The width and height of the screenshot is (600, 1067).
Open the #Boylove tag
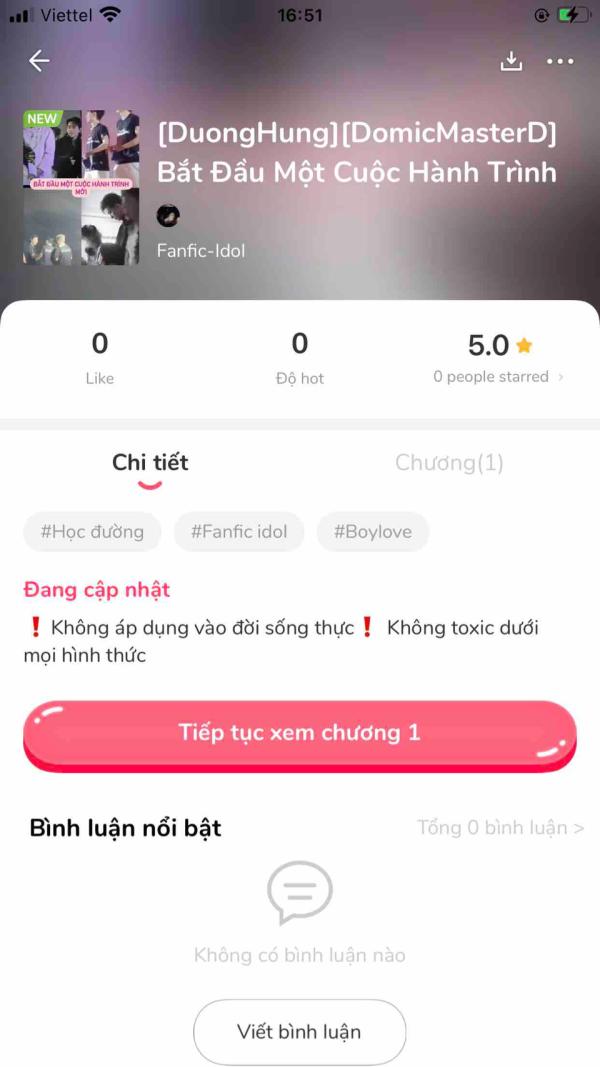coord(373,532)
